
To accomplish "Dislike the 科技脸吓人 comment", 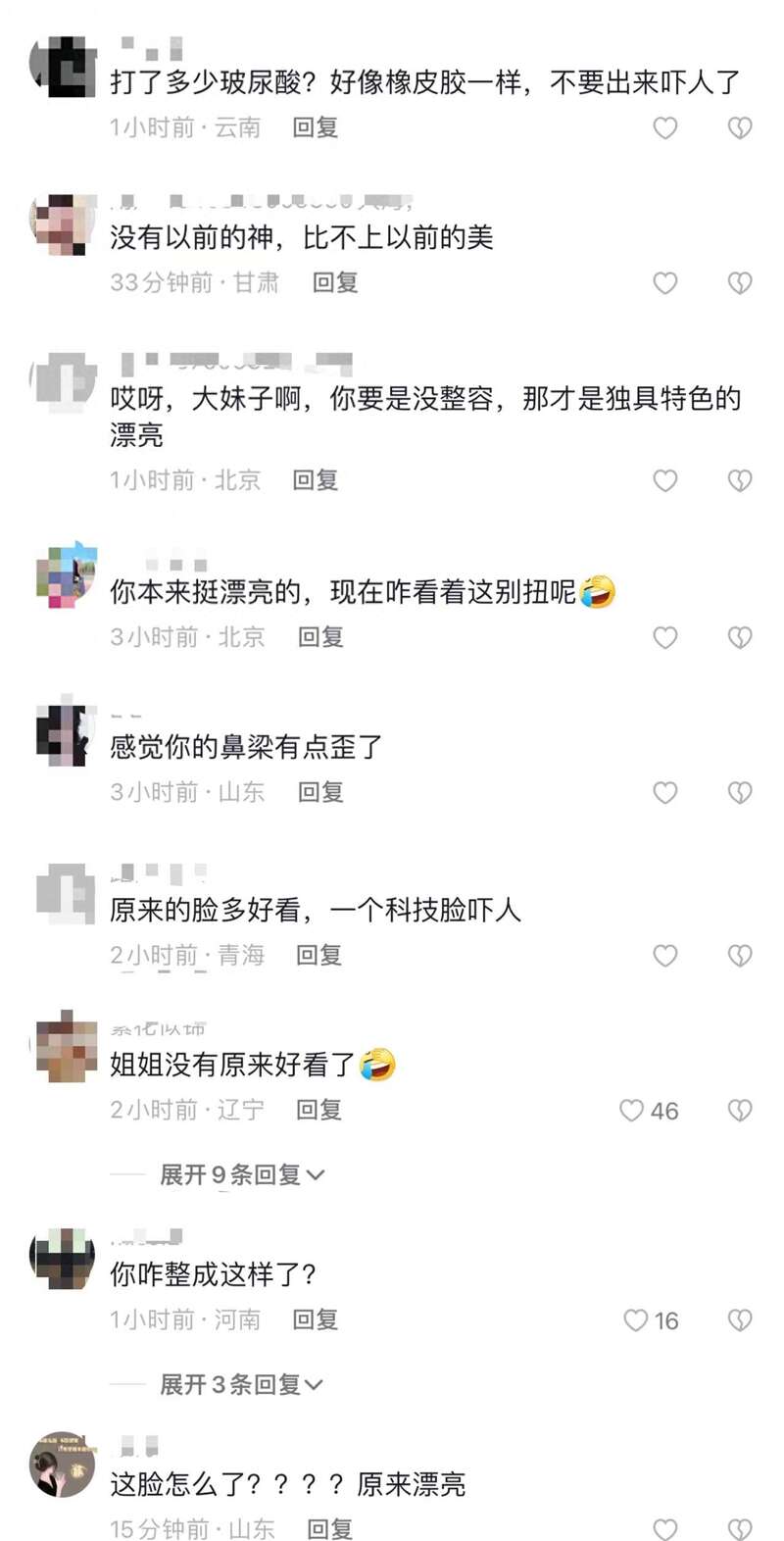I will pos(740,956).
